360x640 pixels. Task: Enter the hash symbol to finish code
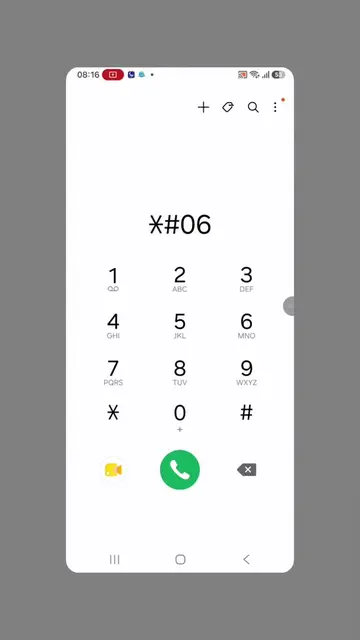(246, 413)
